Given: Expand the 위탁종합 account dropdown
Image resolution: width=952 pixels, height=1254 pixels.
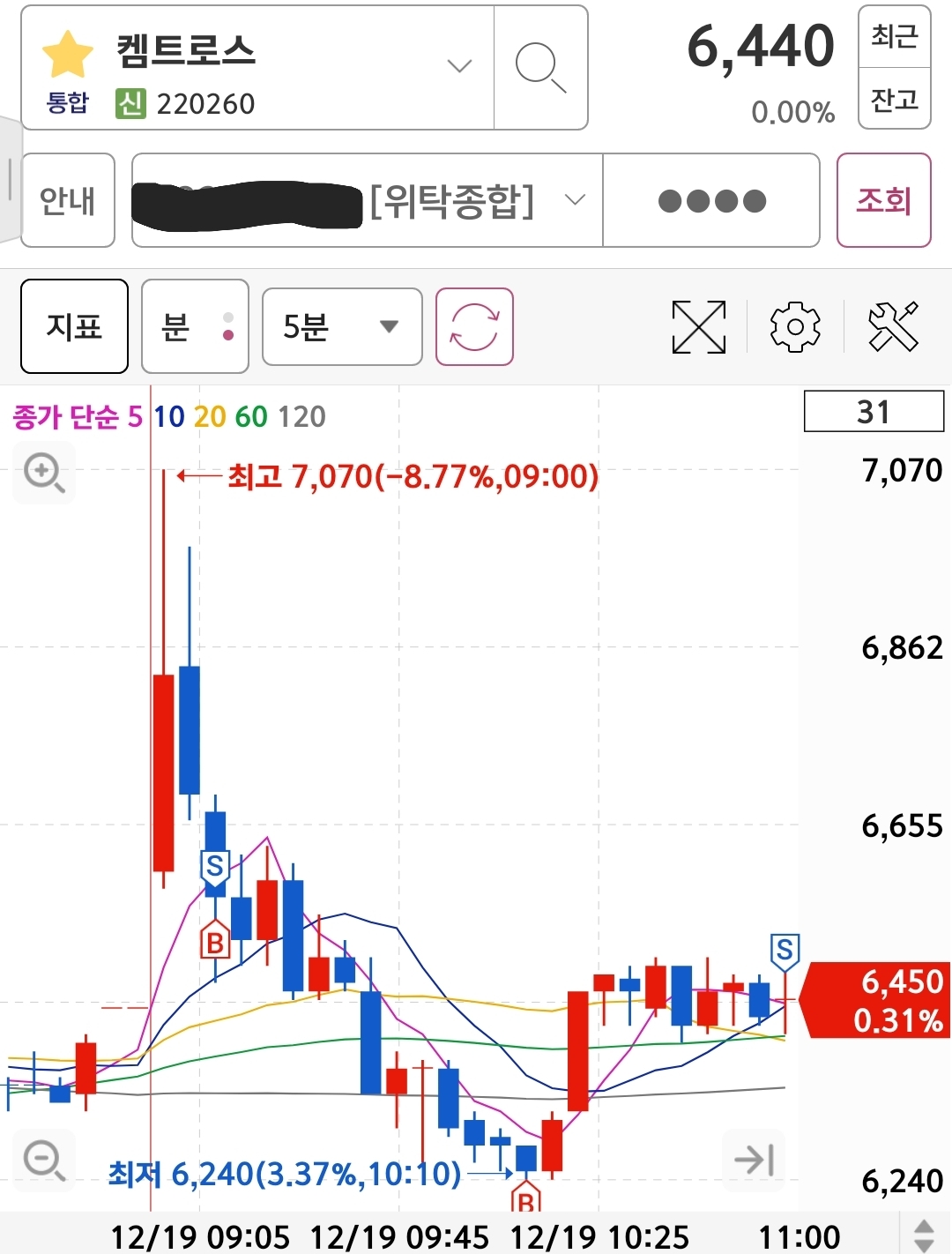Looking at the screenshot, I should pyautogui.click(x=575, y=200).
